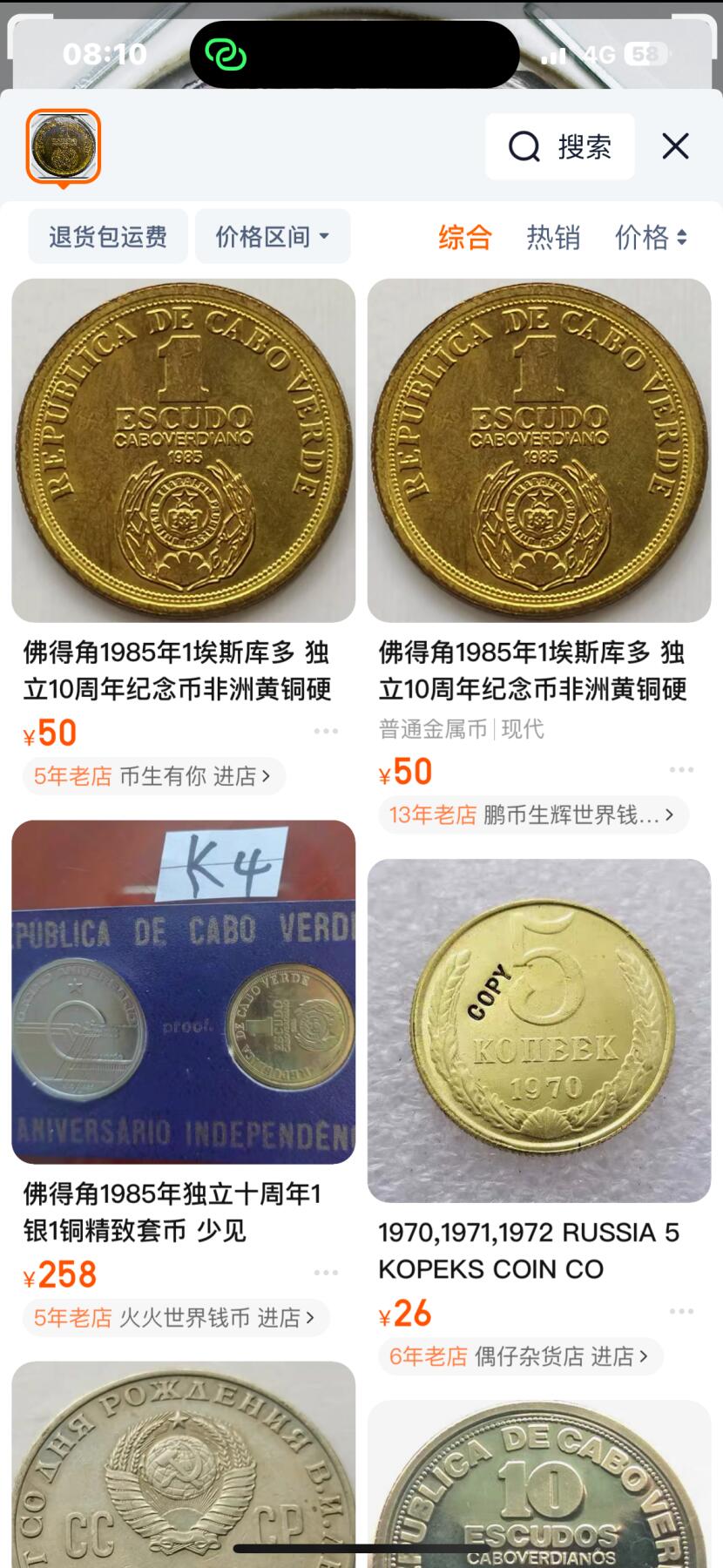Open the Russia 5 Kopeks coin listing
This screenshot has height=1568, width=723.
[x=539, y=1031]
